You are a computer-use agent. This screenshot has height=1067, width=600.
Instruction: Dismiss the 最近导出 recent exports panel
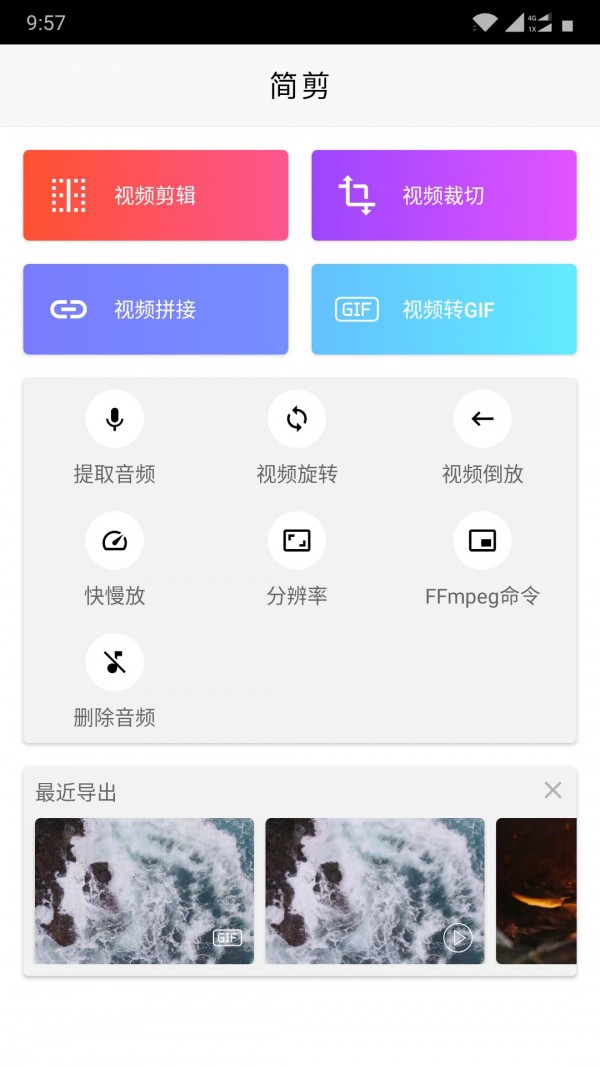click(x=553, y=790)
